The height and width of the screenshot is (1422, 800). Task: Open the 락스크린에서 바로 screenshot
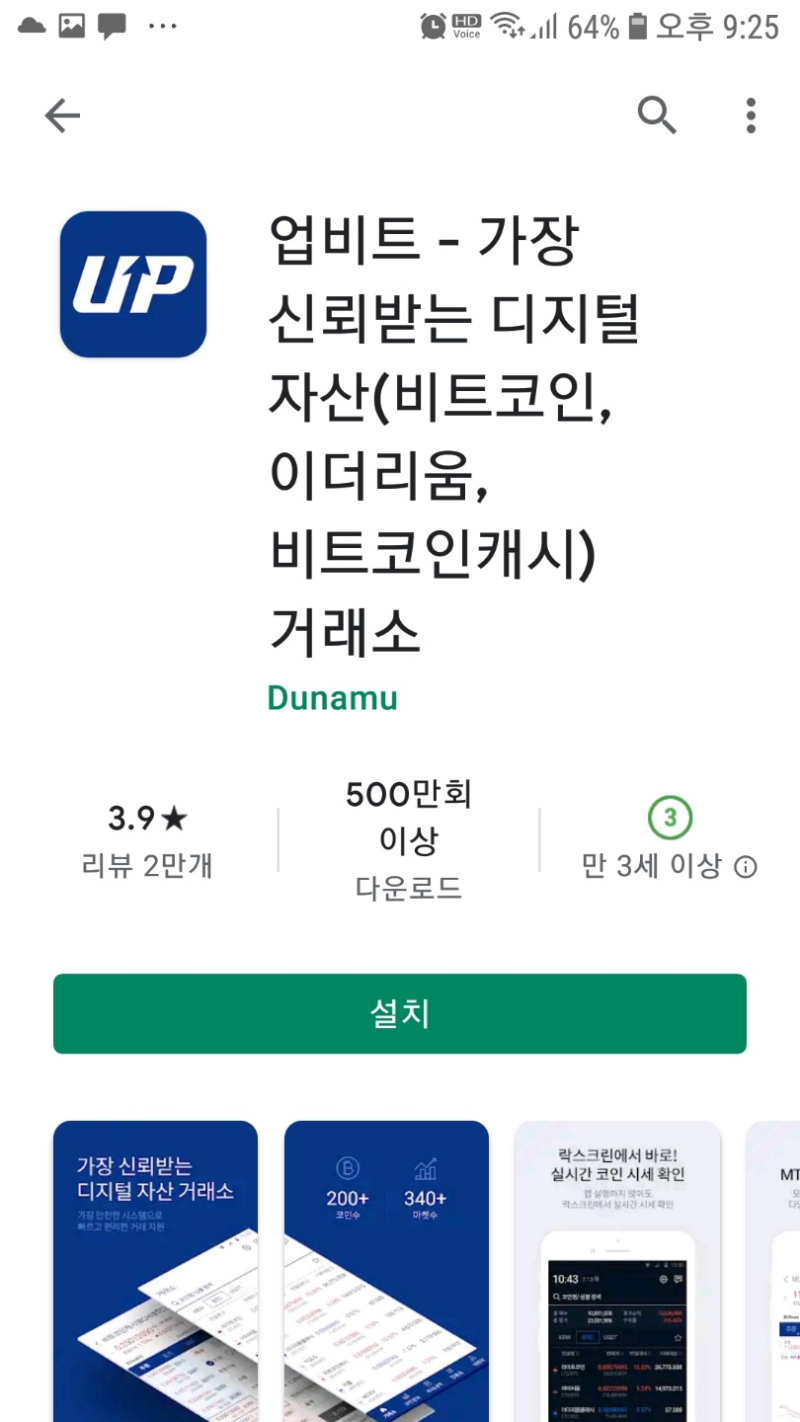(x=617, y=1270)
